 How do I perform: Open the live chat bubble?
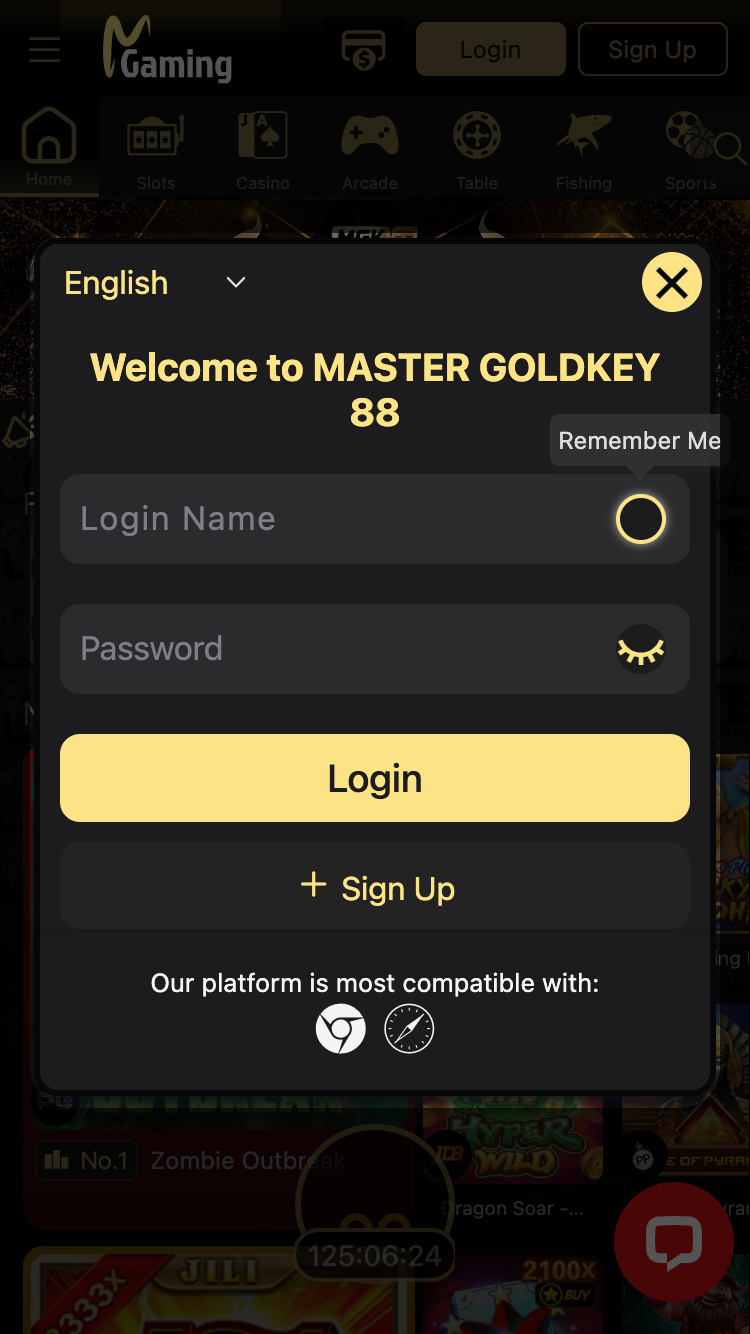pos(674,1242)
